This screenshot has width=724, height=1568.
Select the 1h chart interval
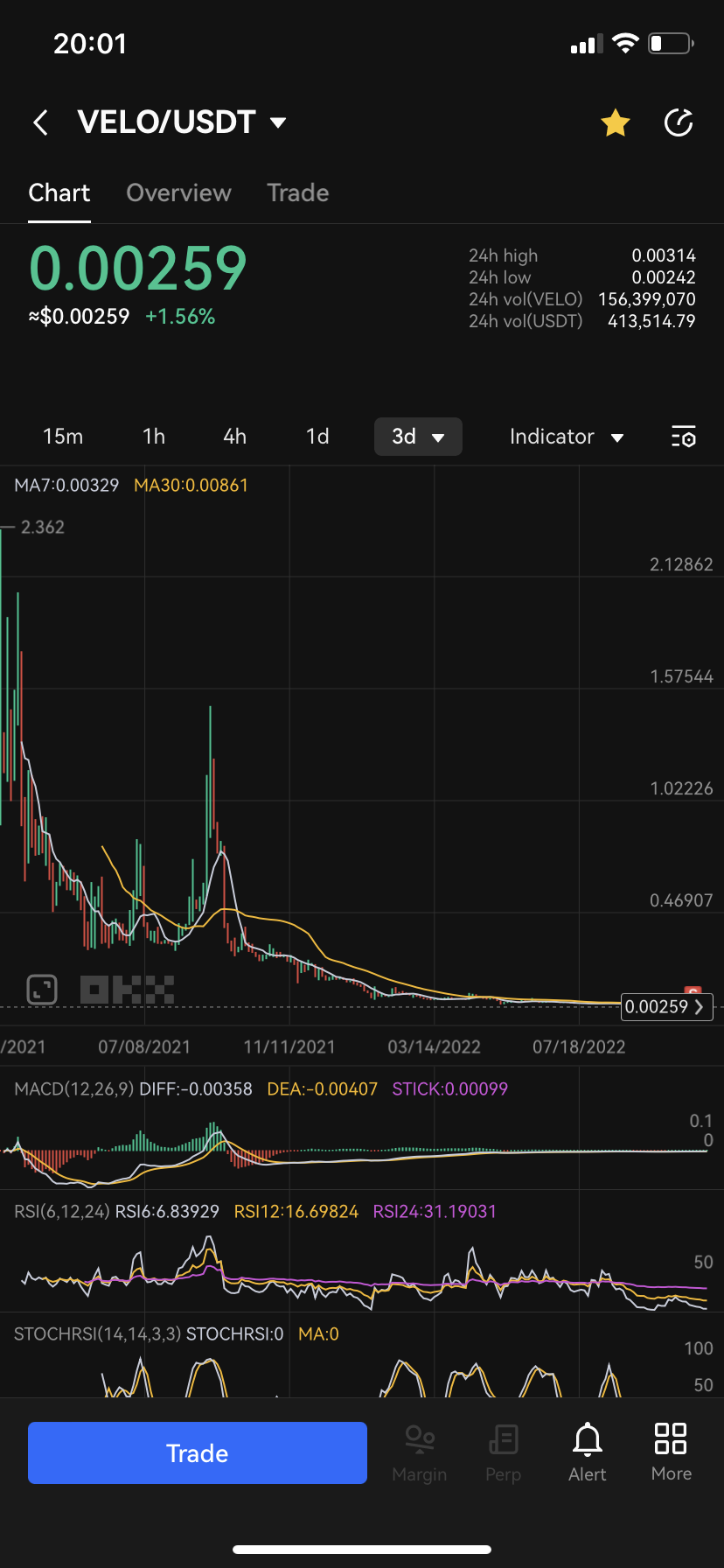pyautogui.click(x=154, y=436)
